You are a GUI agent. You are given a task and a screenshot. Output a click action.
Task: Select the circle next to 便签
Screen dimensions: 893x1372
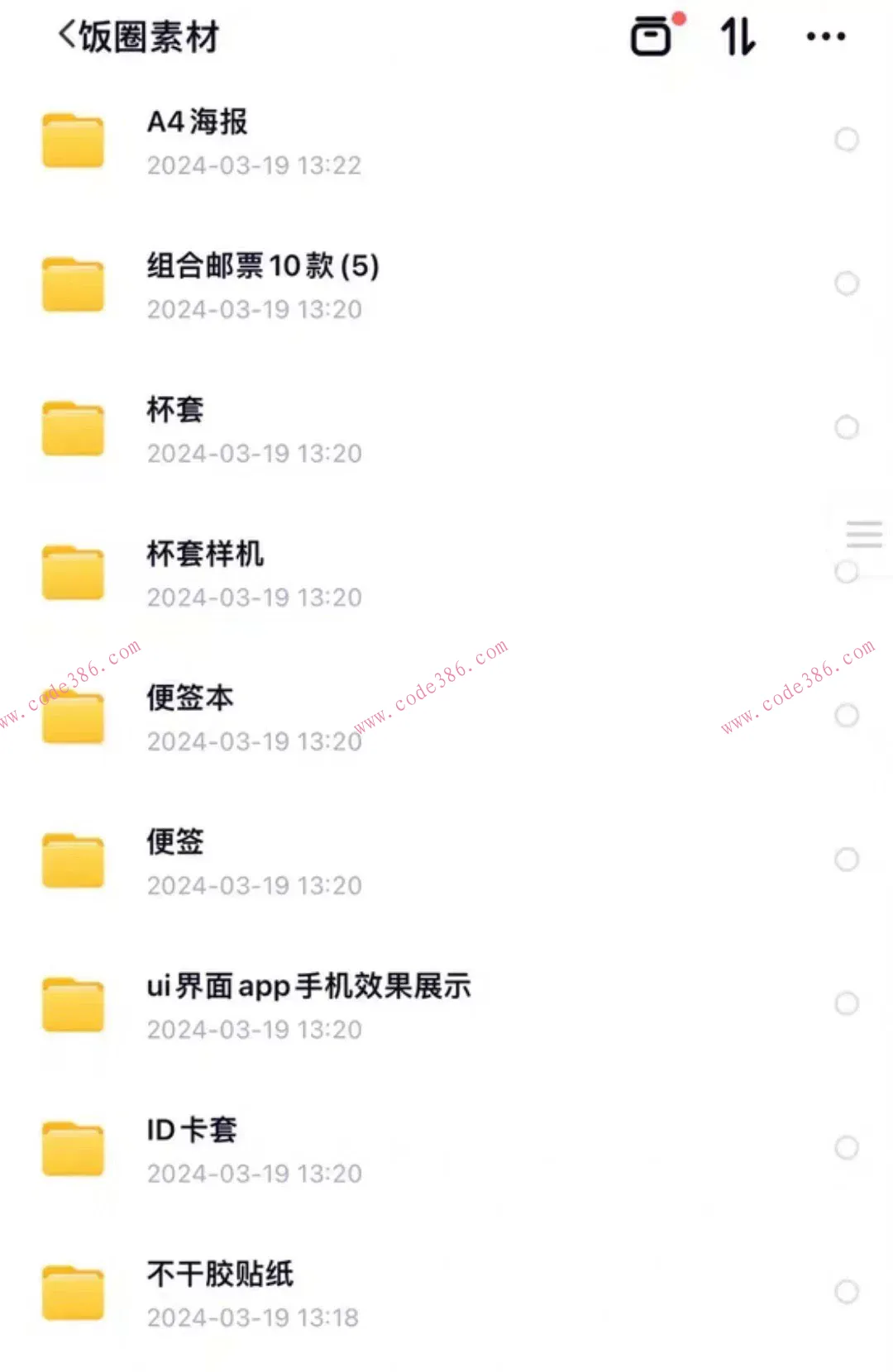pos(848,860)
